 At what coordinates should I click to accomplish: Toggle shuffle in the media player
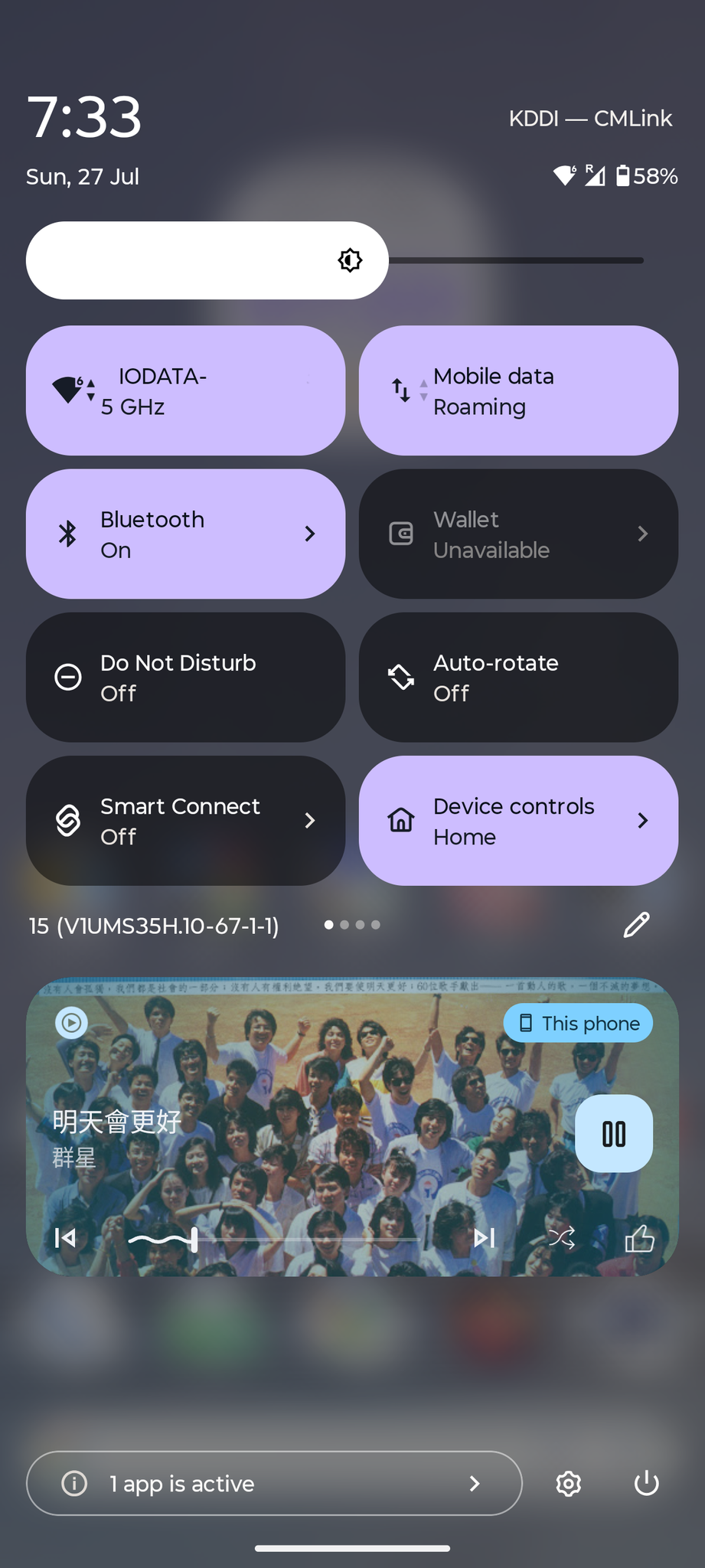tap(562, 1237)
